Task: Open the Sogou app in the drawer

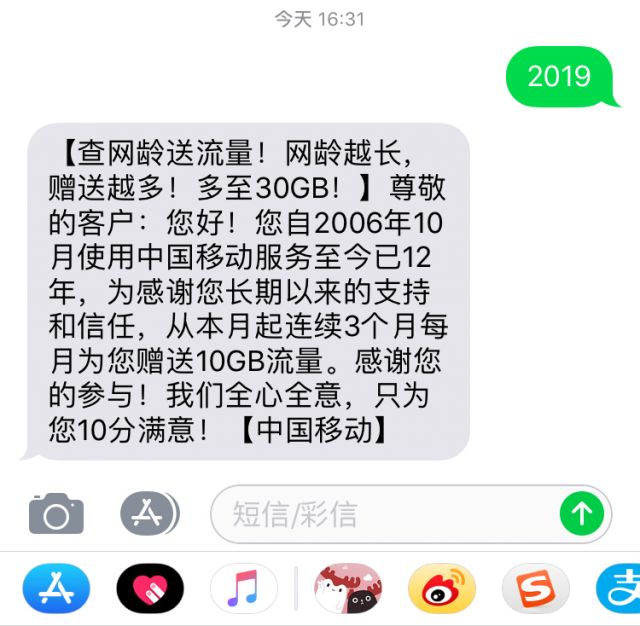Action: 535,589
